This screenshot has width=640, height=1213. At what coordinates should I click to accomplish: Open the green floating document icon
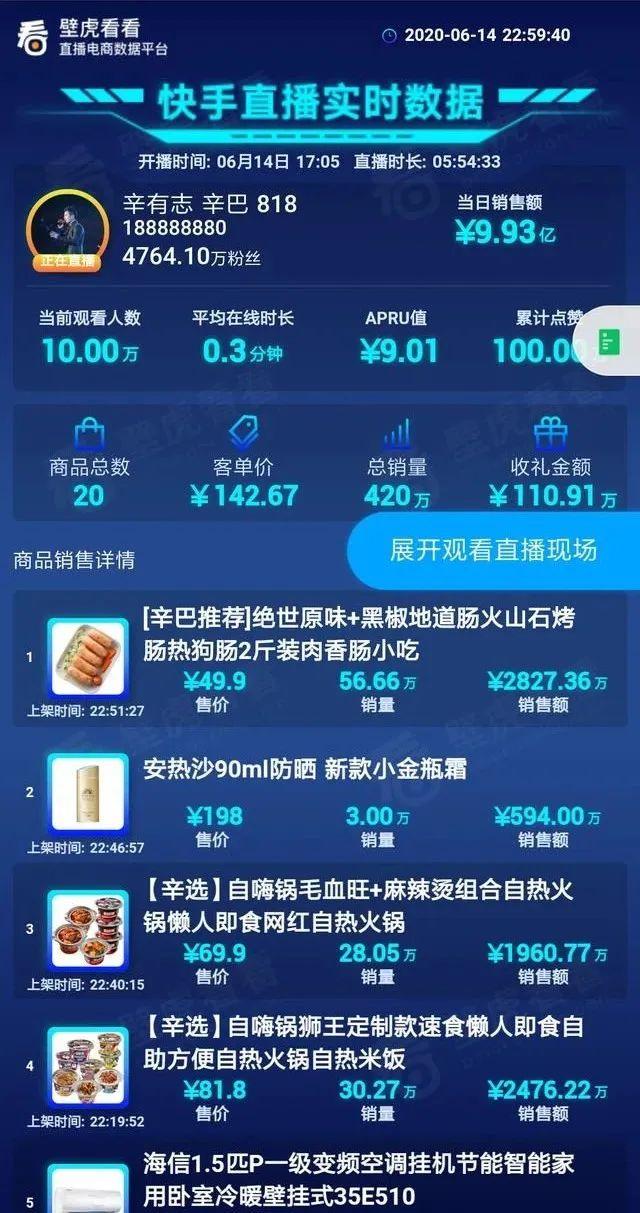609,341
